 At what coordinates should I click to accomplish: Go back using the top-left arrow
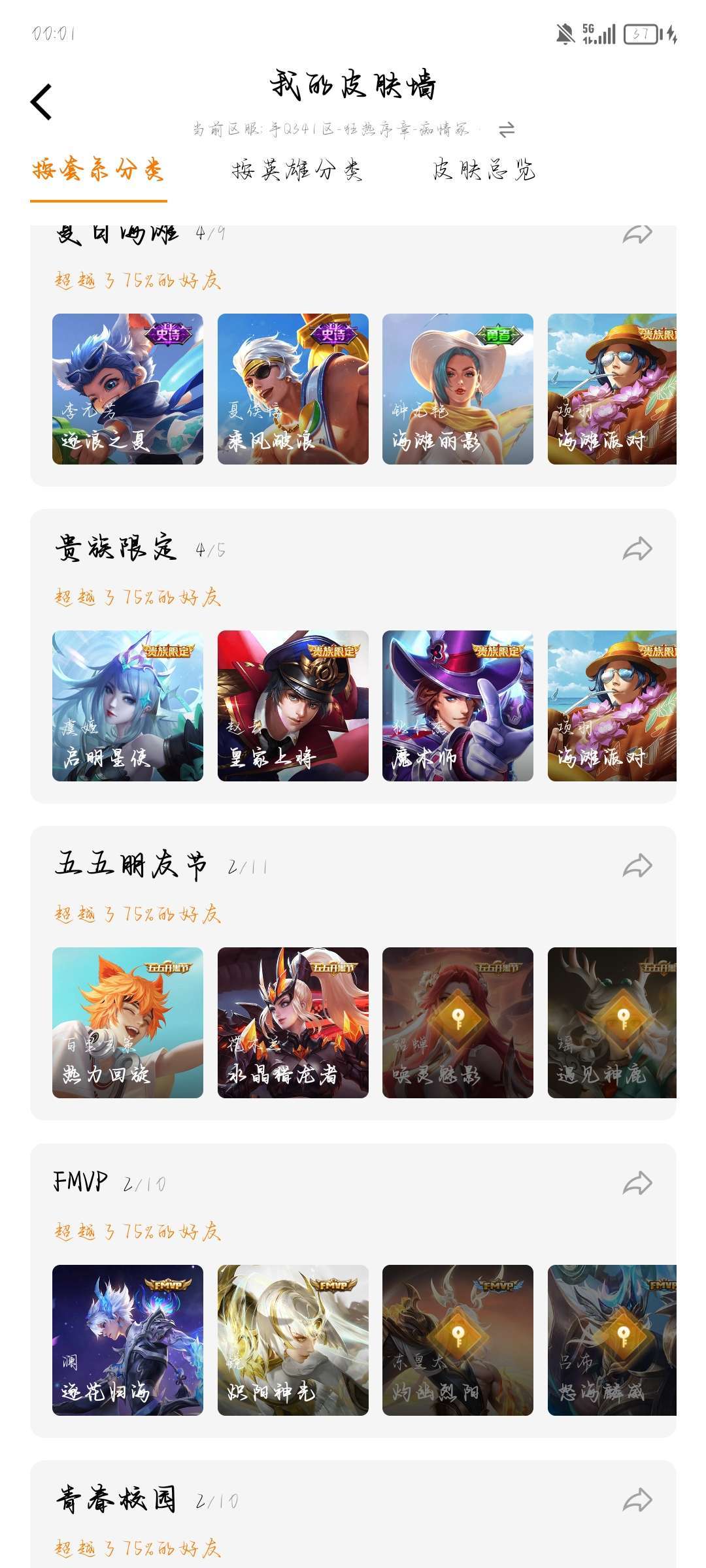(41, 102)
